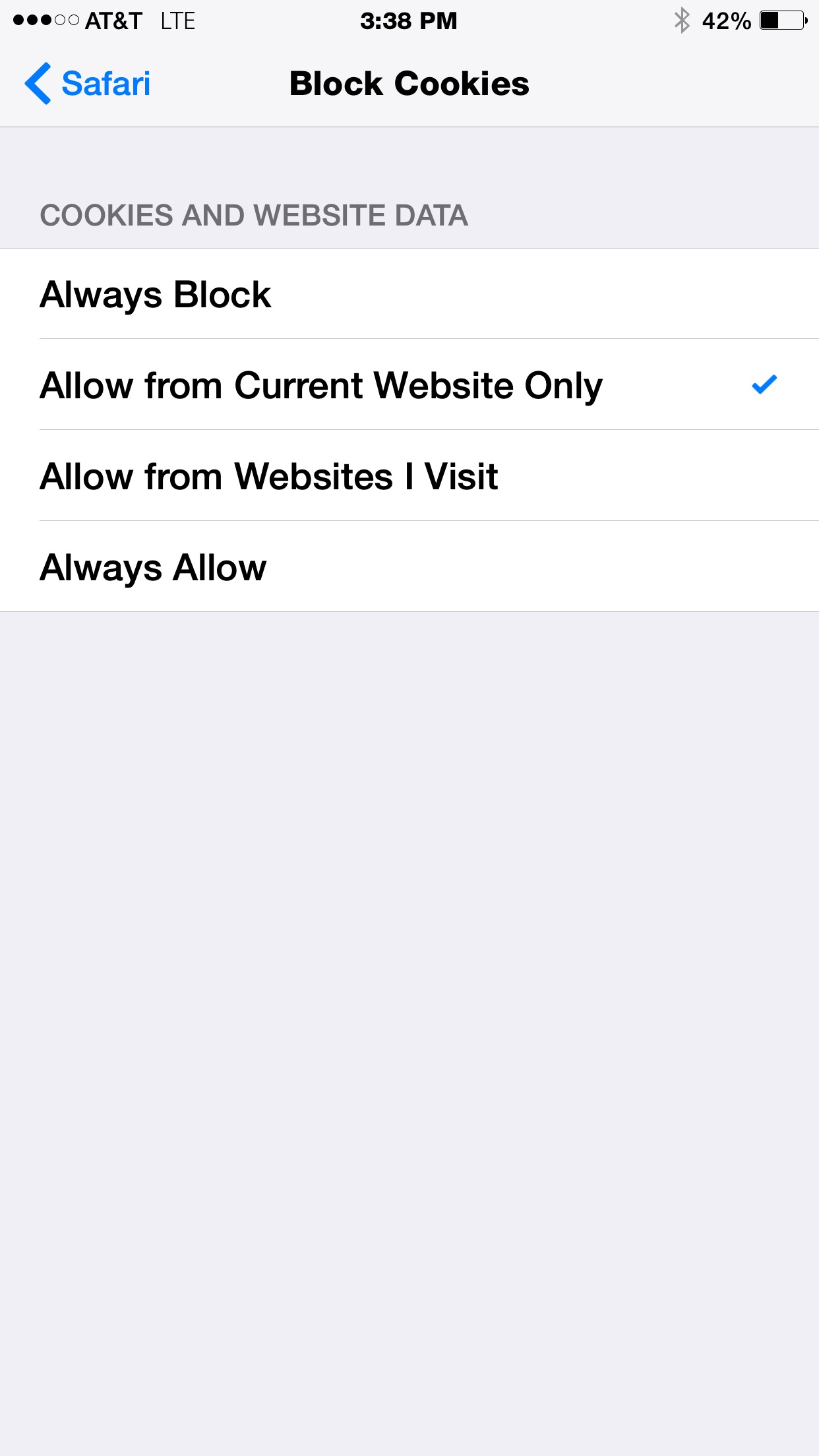Go back to Safari settings
The height and width of the screenshot is (1456, 819).
click(x=88, y=84)
